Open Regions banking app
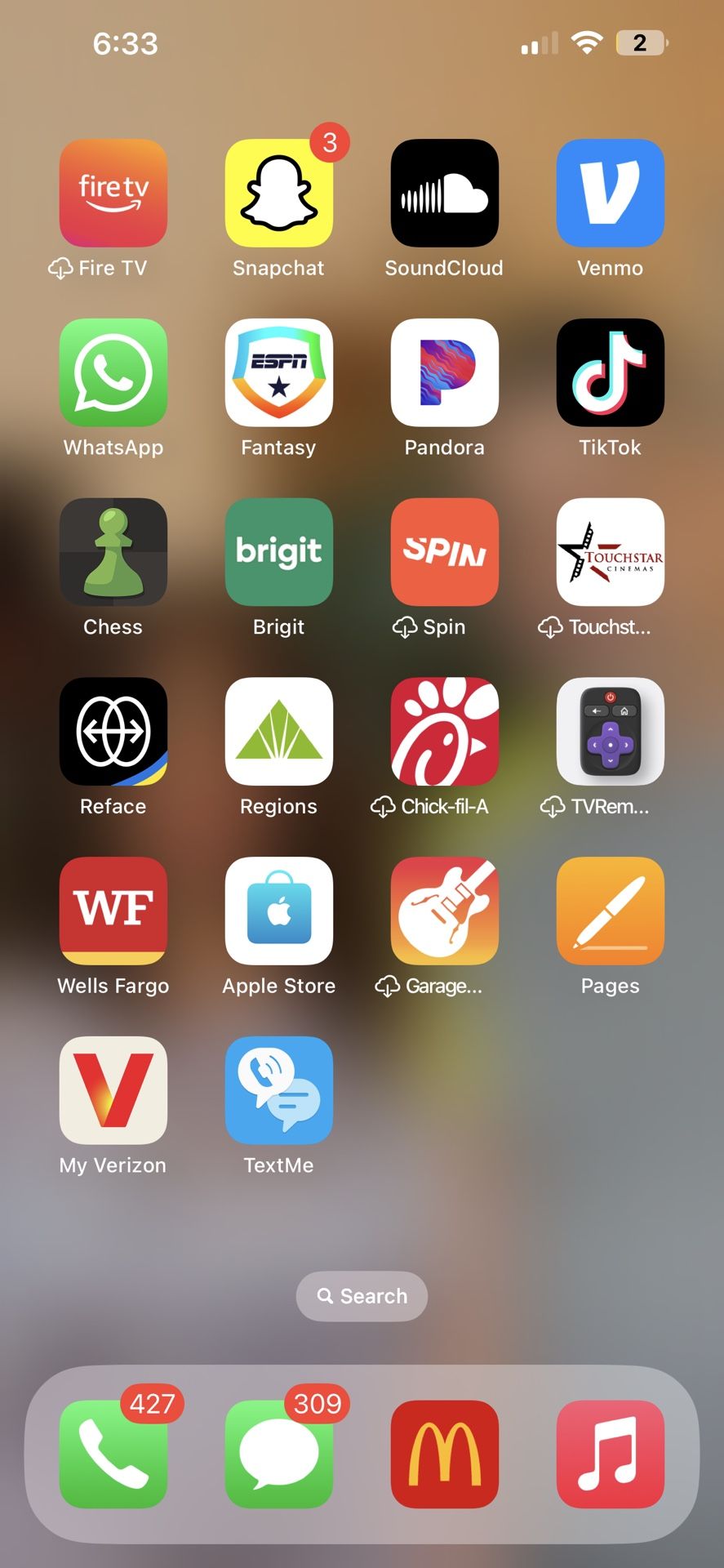The image size is (724, 1568). (278, 732)
